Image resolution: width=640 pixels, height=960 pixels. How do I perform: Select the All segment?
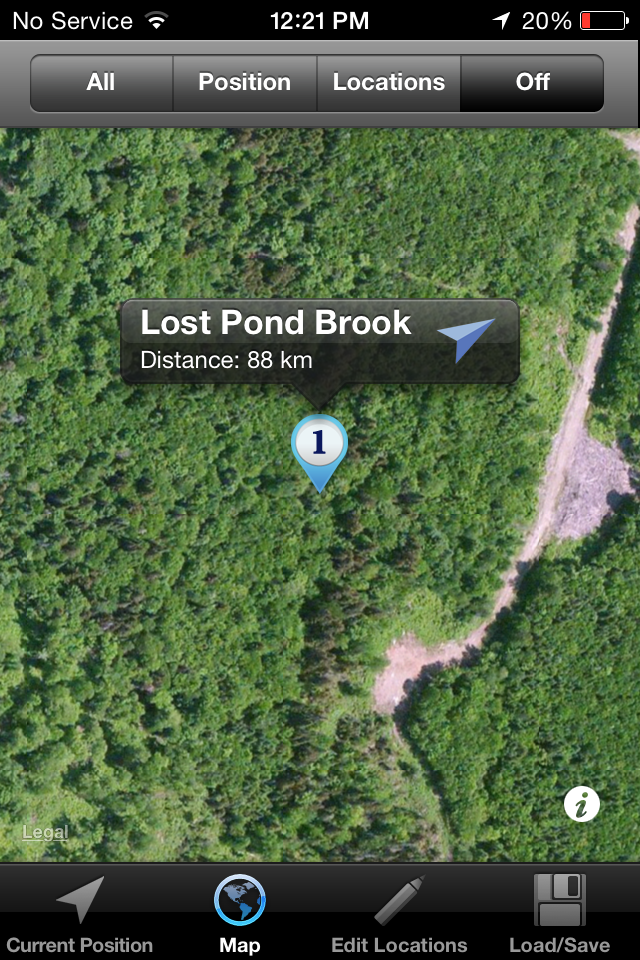coord(101,83)
